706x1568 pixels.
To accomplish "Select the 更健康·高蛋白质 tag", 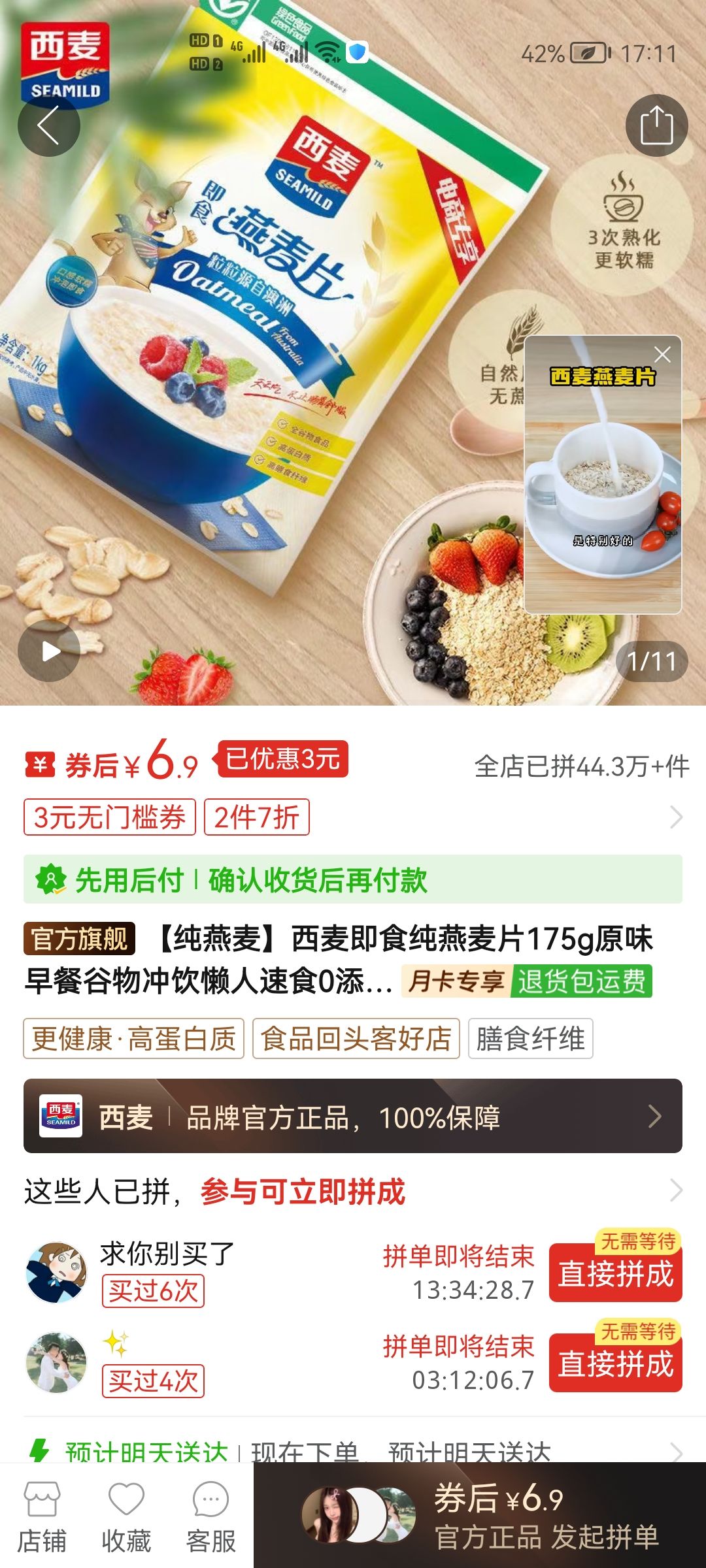I will tap(134, 1038).
